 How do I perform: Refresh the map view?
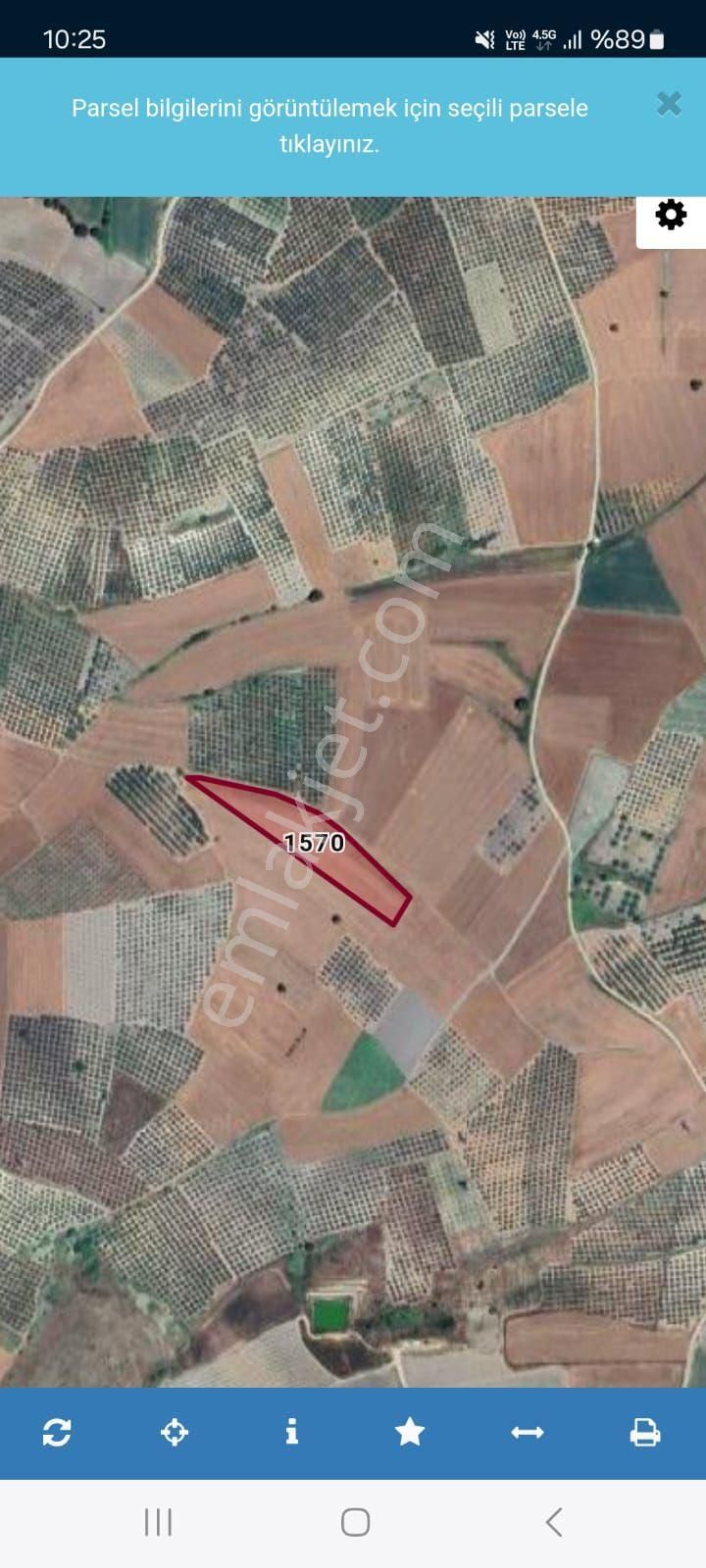click(57, 1432)
